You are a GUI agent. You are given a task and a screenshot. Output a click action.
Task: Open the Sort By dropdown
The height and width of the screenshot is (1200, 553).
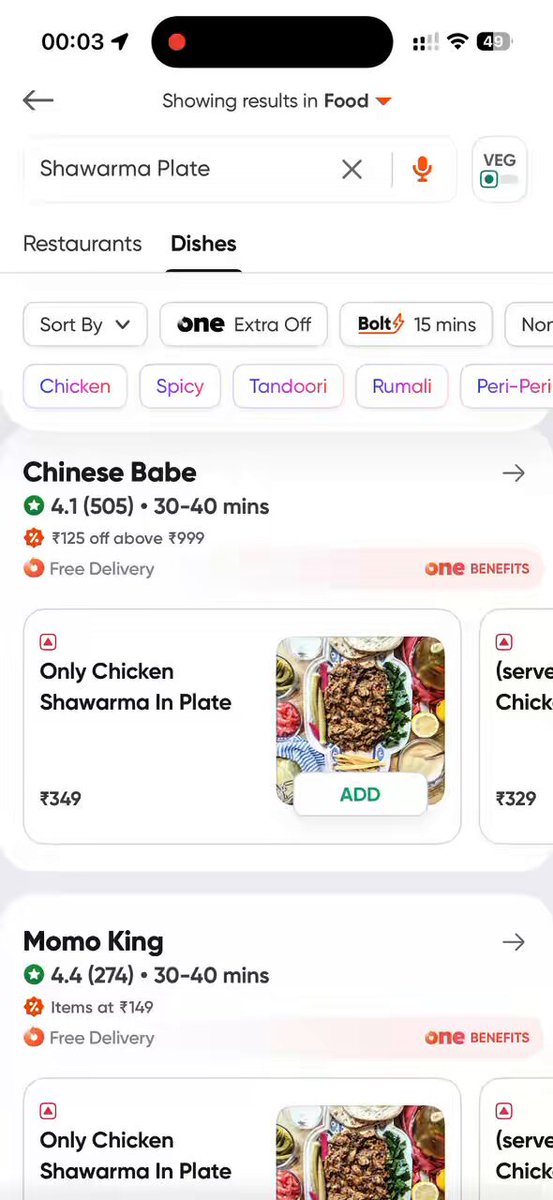pyautogui.click(x=85, y=324)
